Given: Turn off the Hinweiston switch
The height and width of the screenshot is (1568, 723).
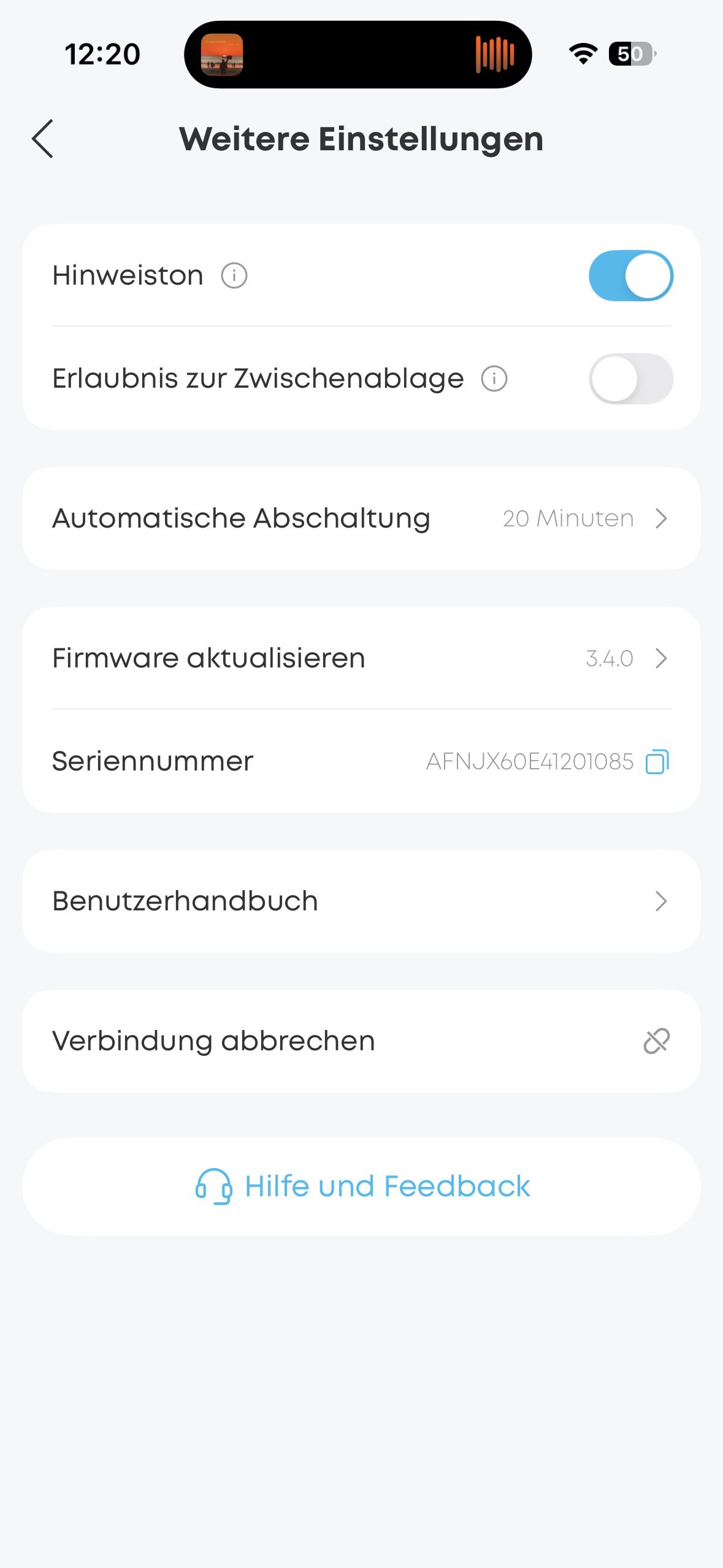Looking at the screenshot, I should 630,275.
